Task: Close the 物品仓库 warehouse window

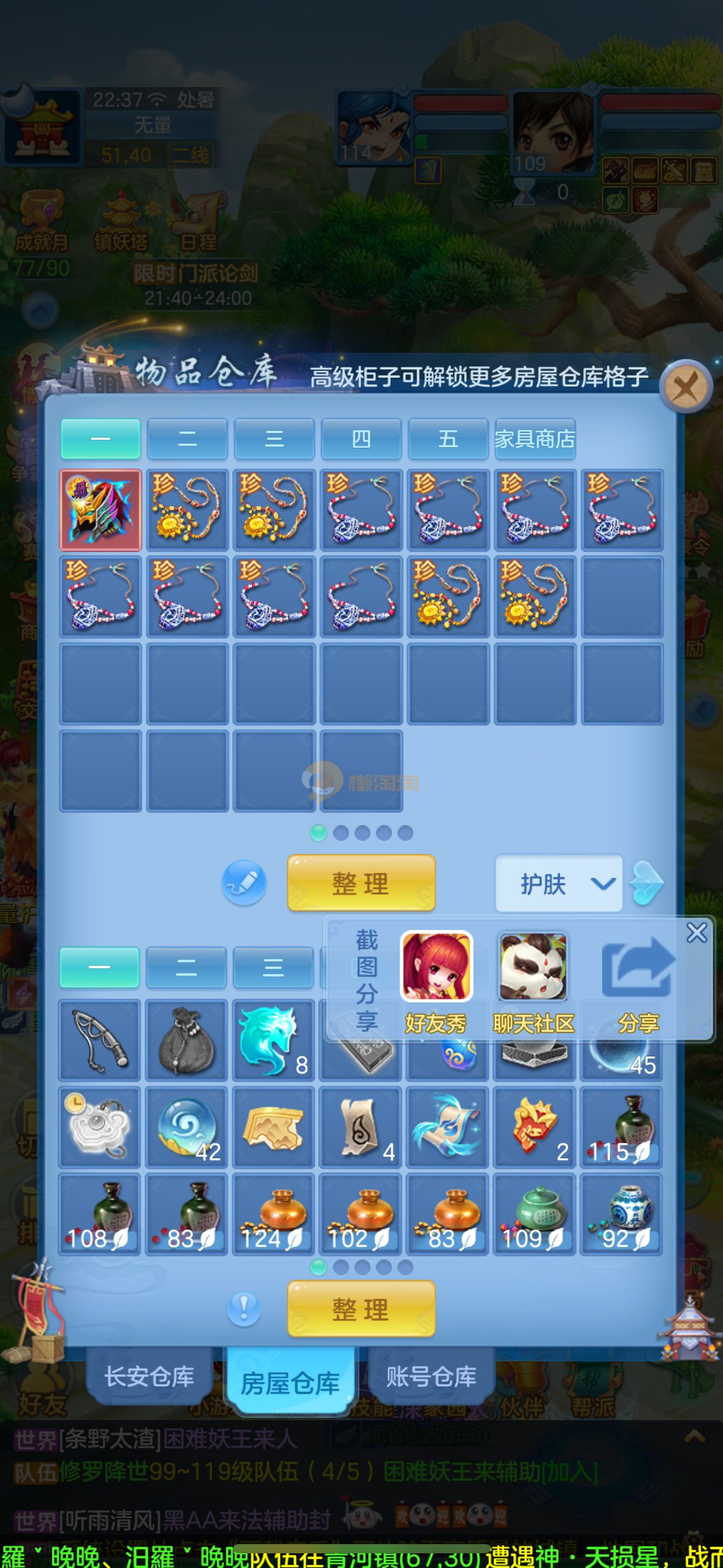Action: [686, 387]
